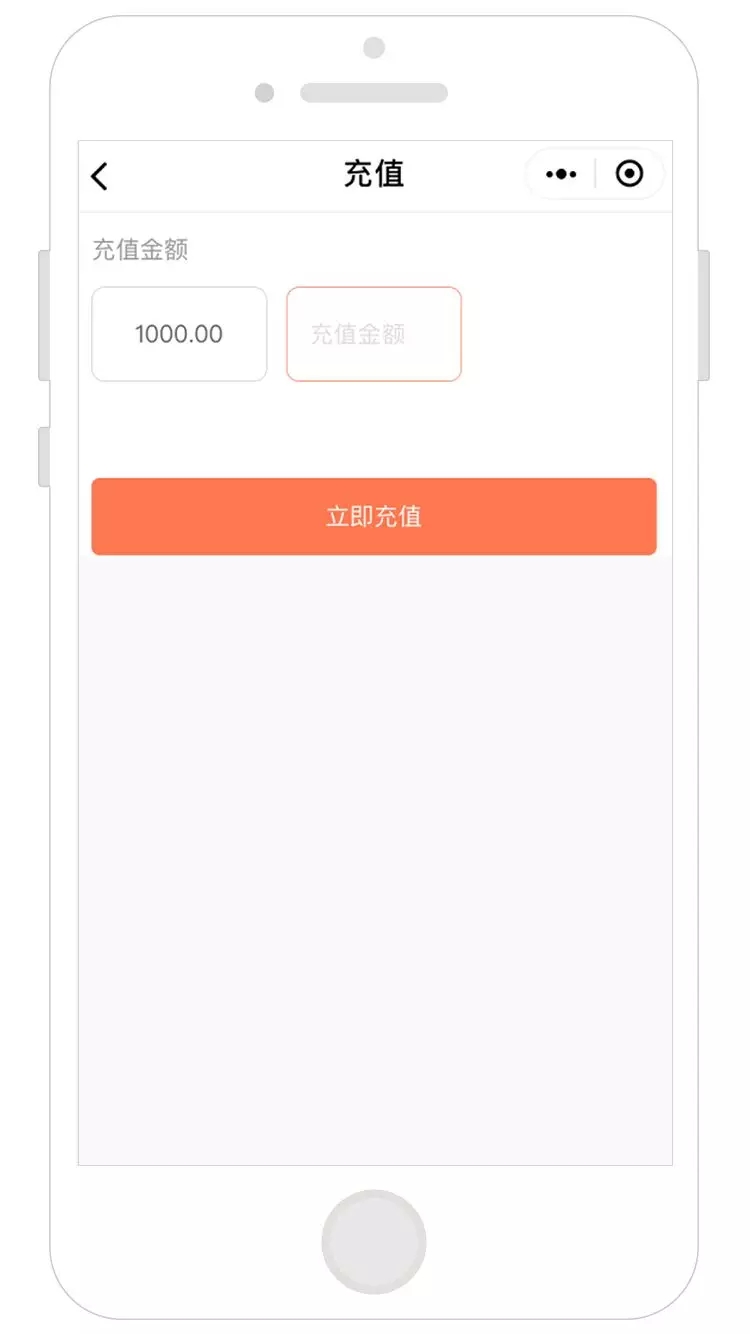Go back using the back arrow
Viewport: 750px width, 1334px height.
click(99, 176)
